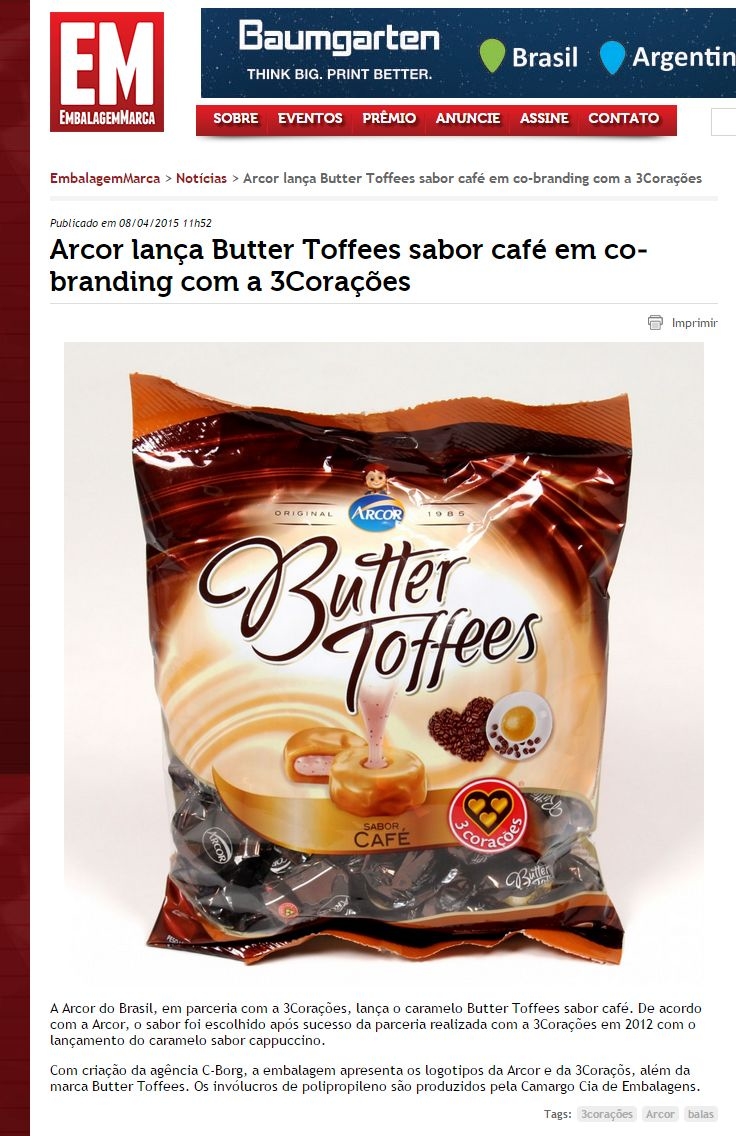The width and height of the screenshot is (736, 1136).
Task: Open the EVENTOS section
Action: 310,118
